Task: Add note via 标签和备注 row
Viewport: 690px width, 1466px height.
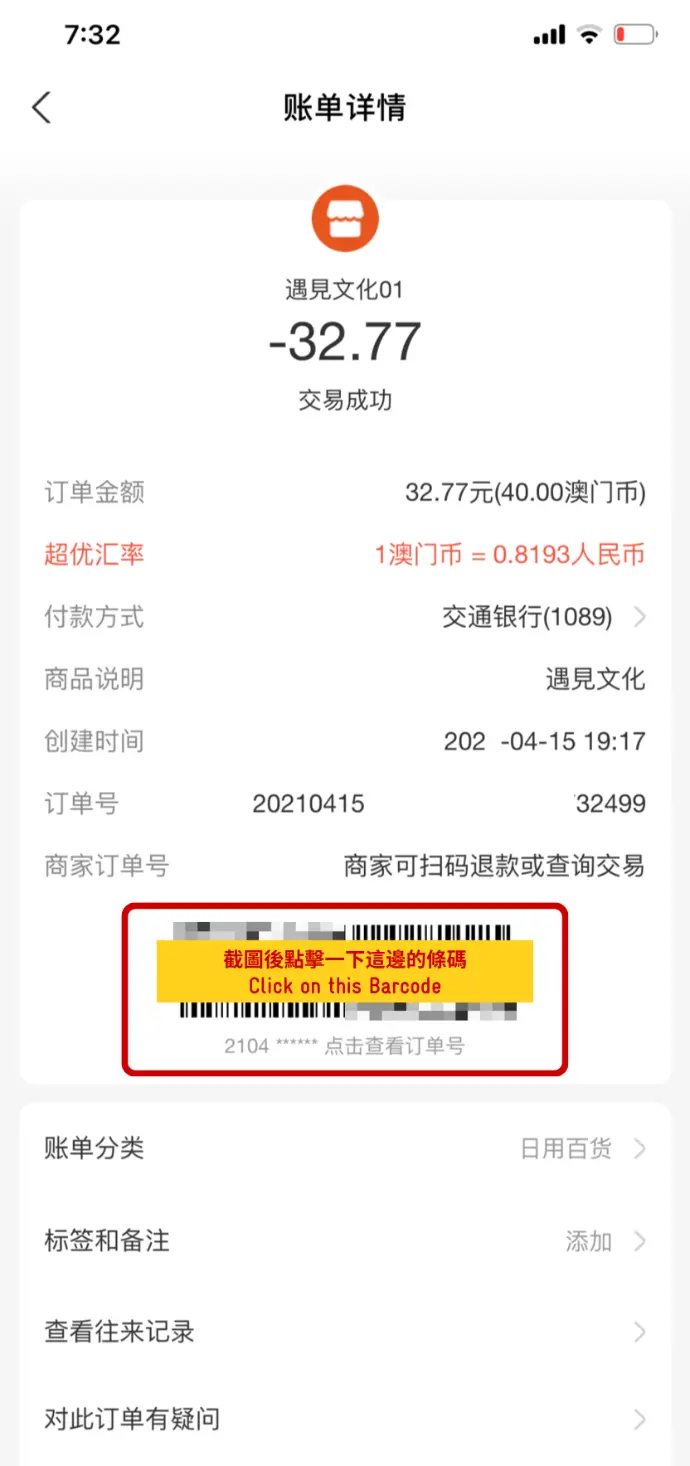Action: 345,1241
